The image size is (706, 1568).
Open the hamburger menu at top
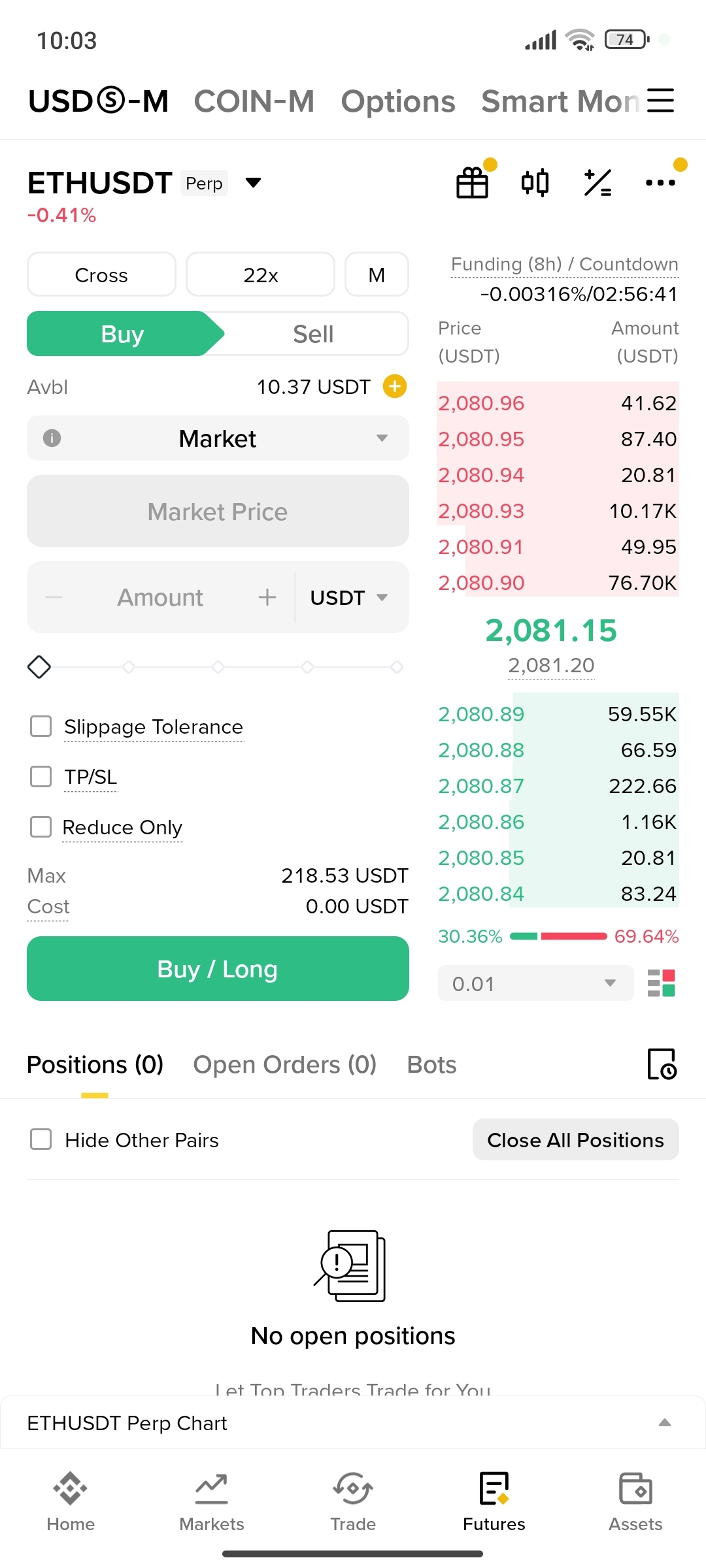coord(660,101)
